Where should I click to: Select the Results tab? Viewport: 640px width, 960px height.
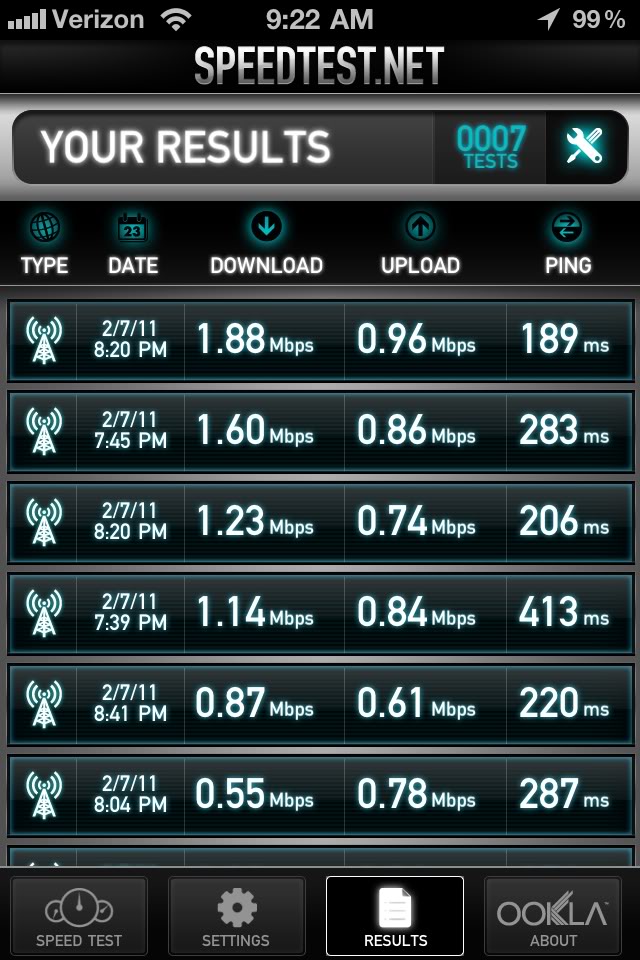coord(395,915)
